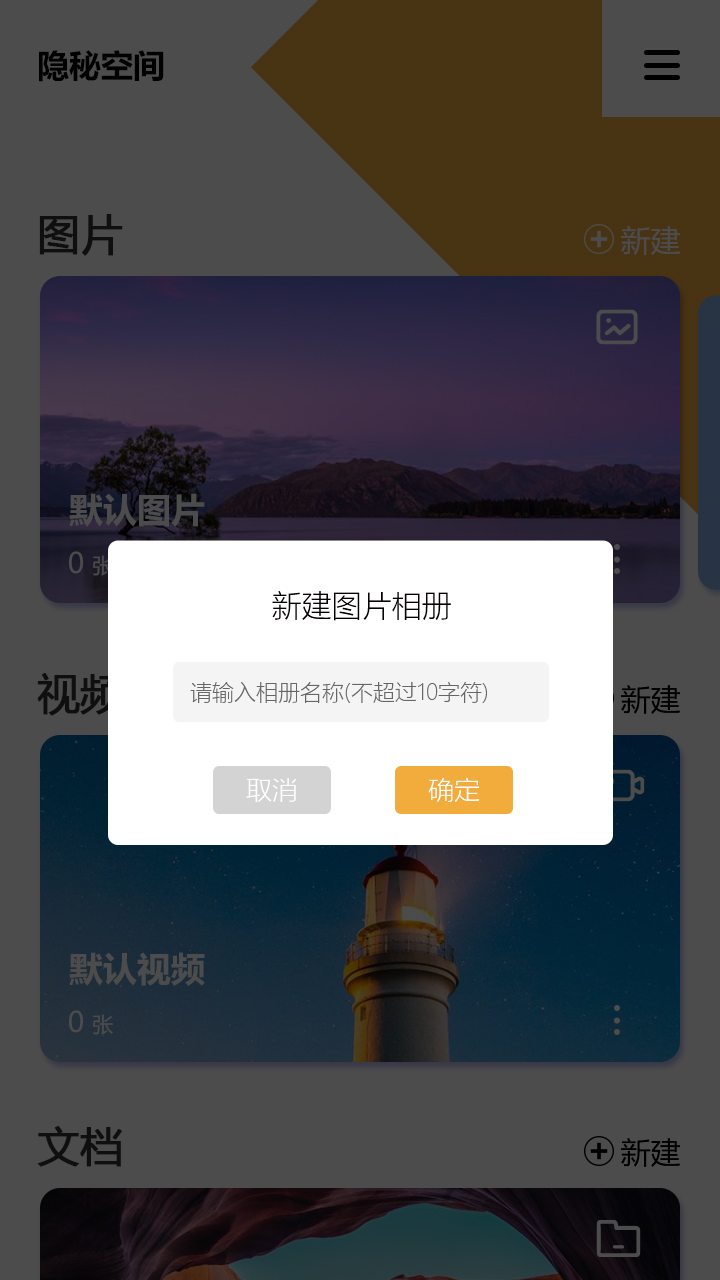Confirm album creation with the 确定 button
The image size is (720, 1280).
click(454, 790)
